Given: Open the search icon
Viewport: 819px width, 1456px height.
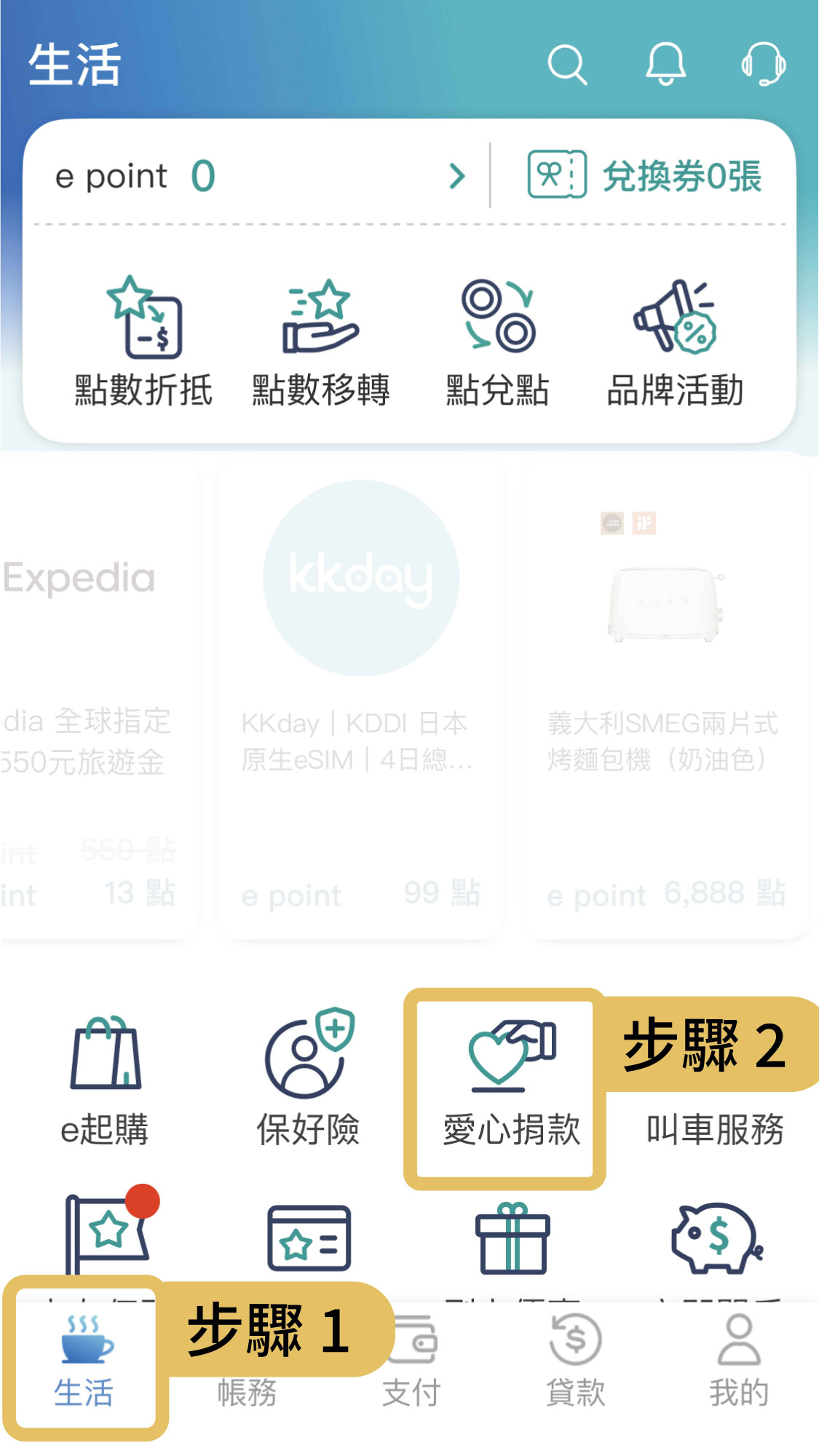Looking at the screenshot, I should click(567, 65).
